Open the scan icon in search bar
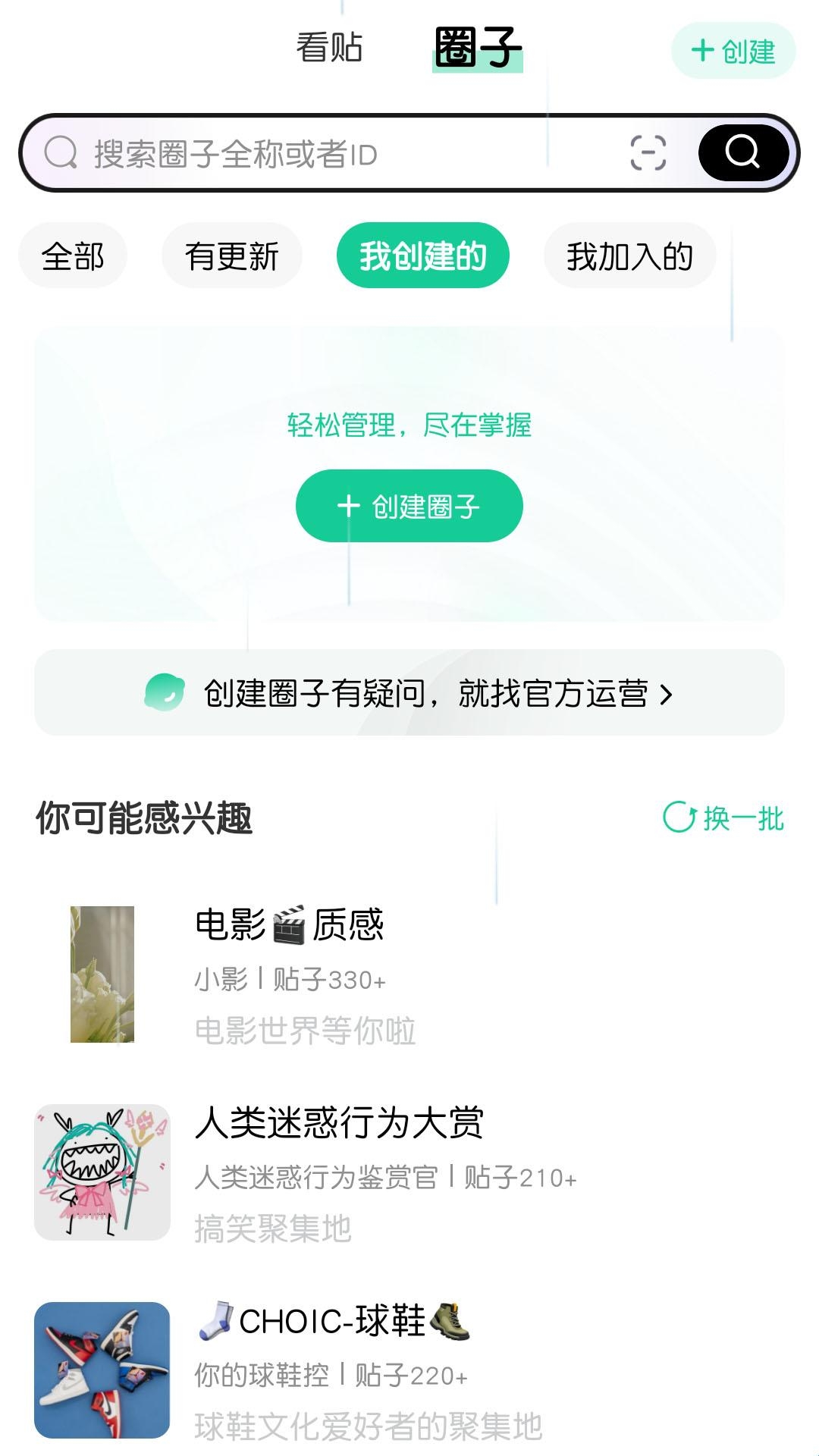Image resolution: width=819 pixels, height=1456 pixels. pos(648,153)
